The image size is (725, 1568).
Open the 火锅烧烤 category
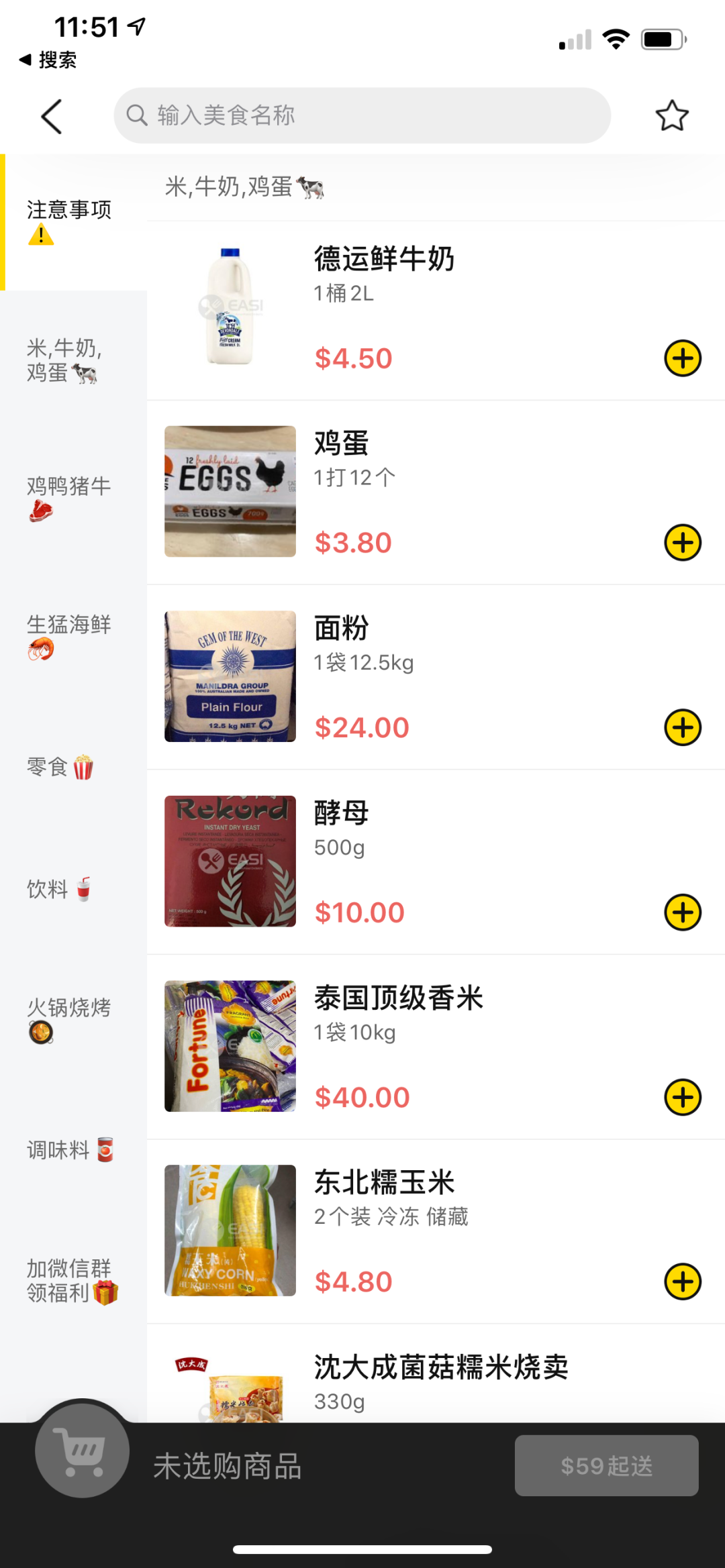pyautogui.click(x=69, y=1019)
